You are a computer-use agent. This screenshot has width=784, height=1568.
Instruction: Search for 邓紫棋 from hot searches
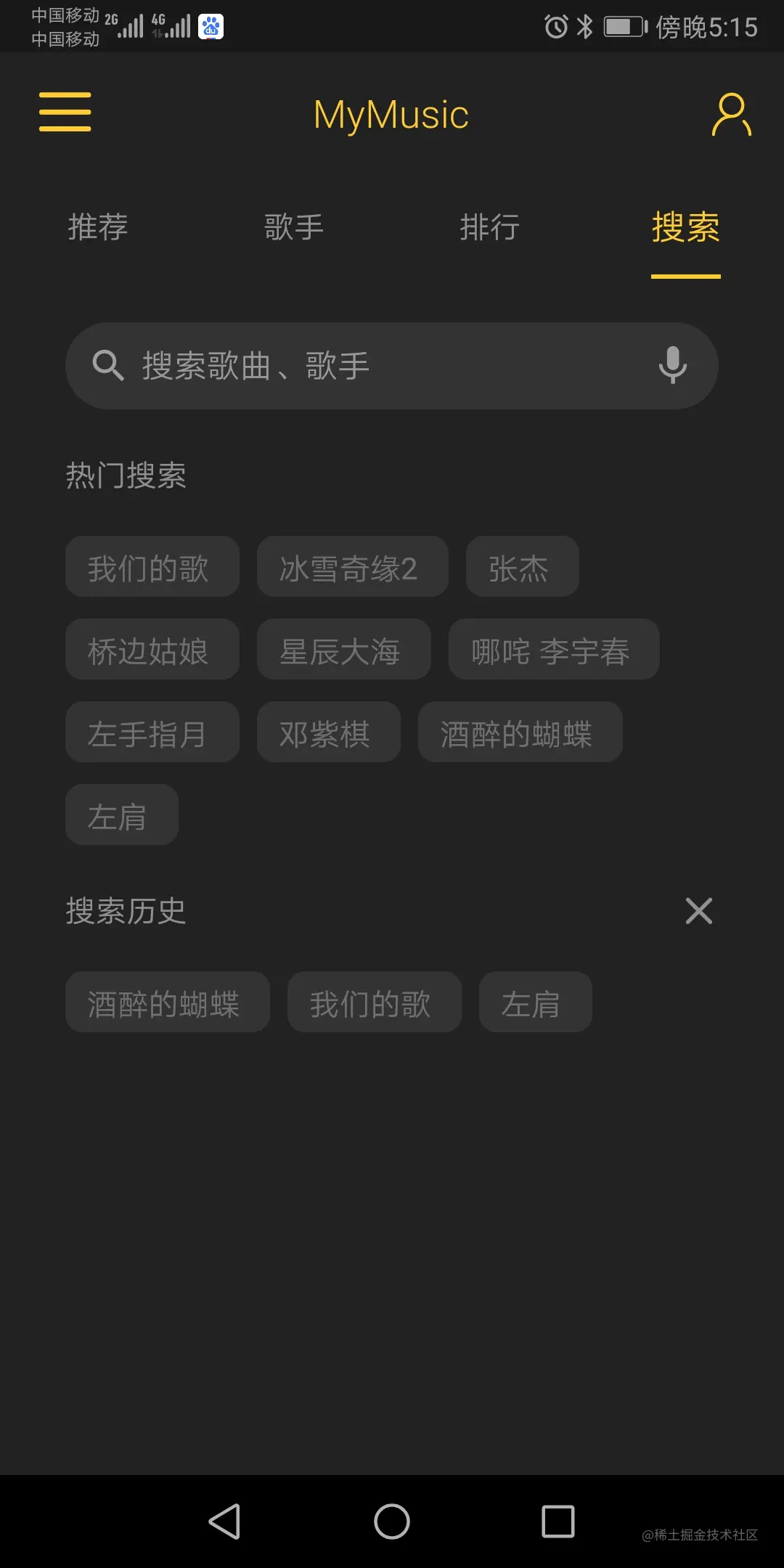click(x=328, y=732)
